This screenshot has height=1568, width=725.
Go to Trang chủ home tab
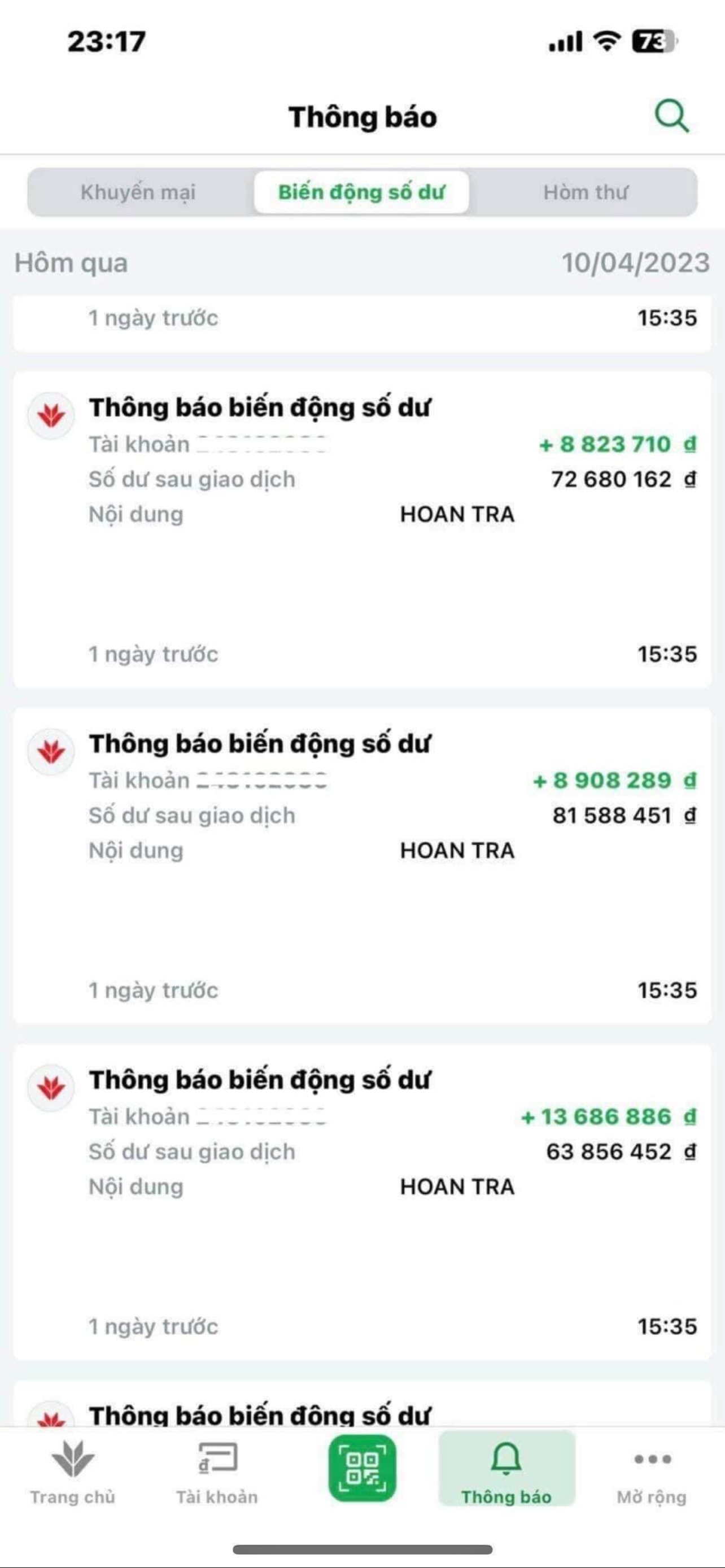click(x=72, y=1472)
